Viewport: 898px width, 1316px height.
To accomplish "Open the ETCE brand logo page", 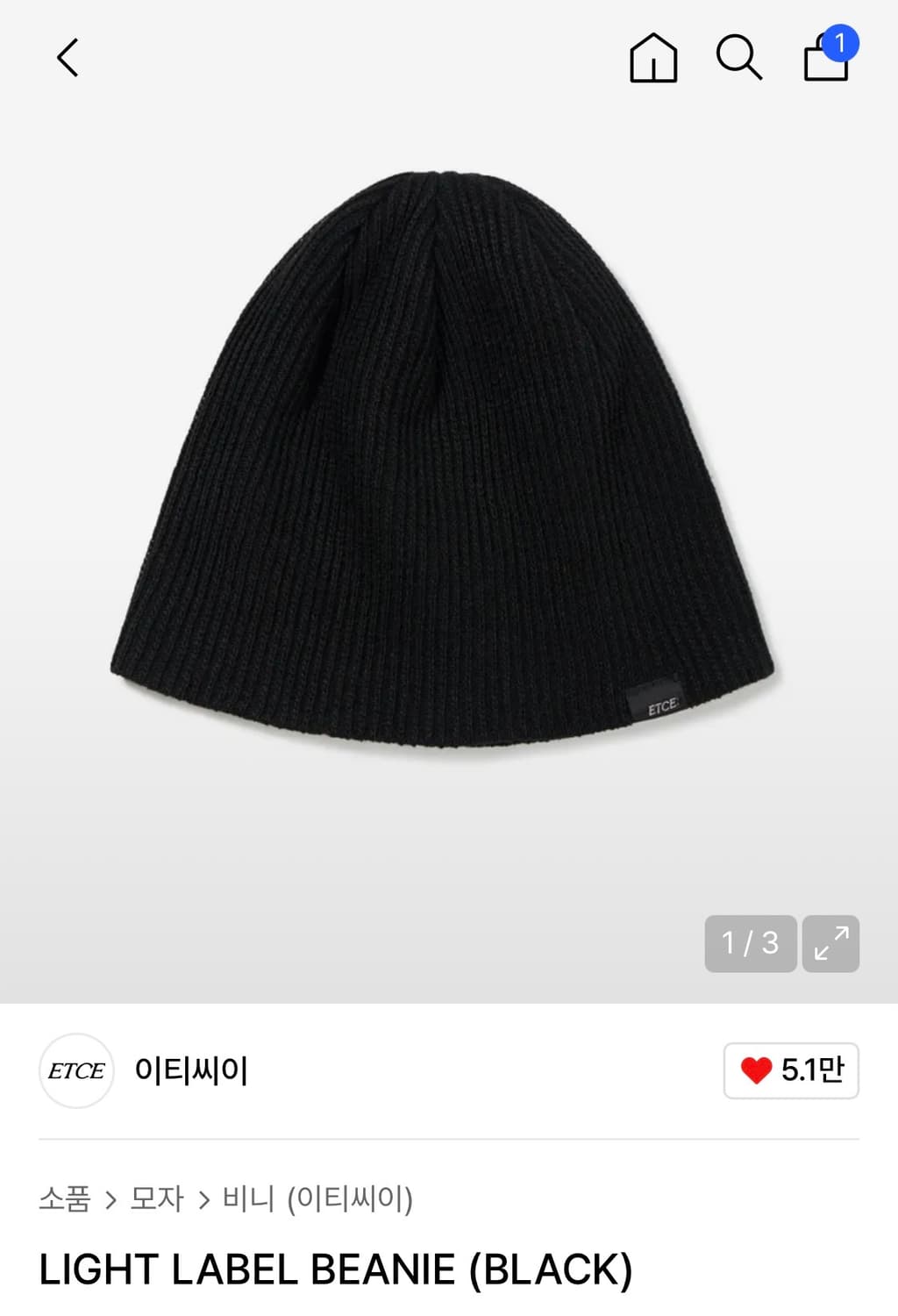I will click(x=76, y=1071).
